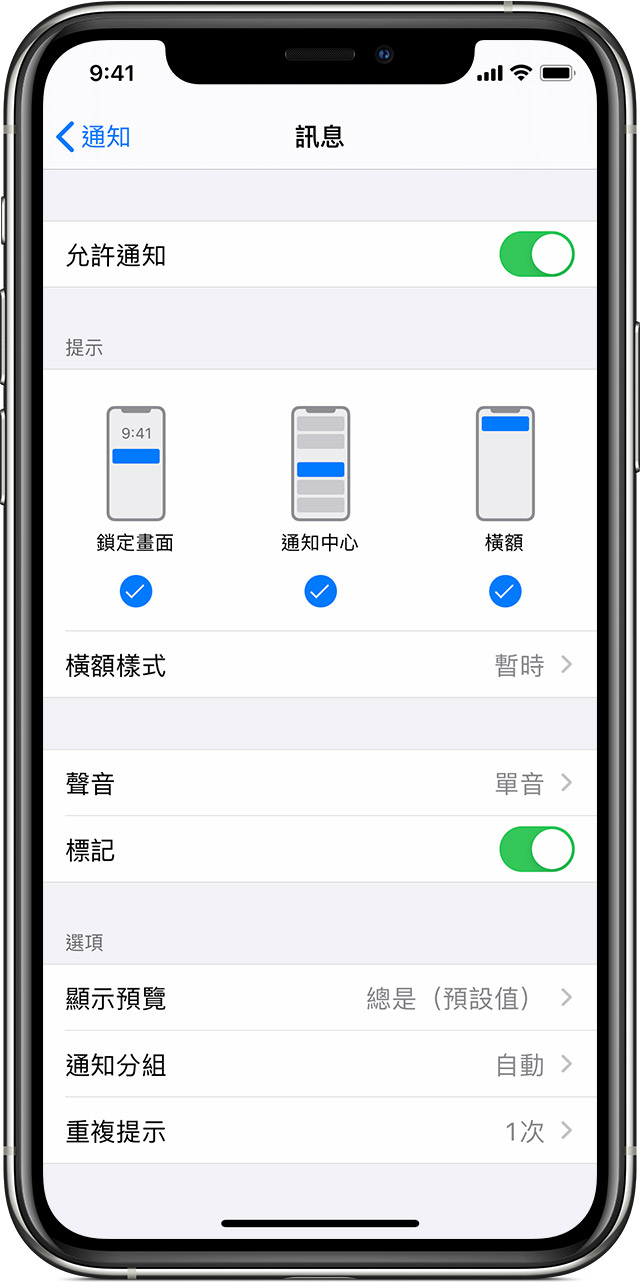Uncheck the 橫額 alert option

click(505, 592)
